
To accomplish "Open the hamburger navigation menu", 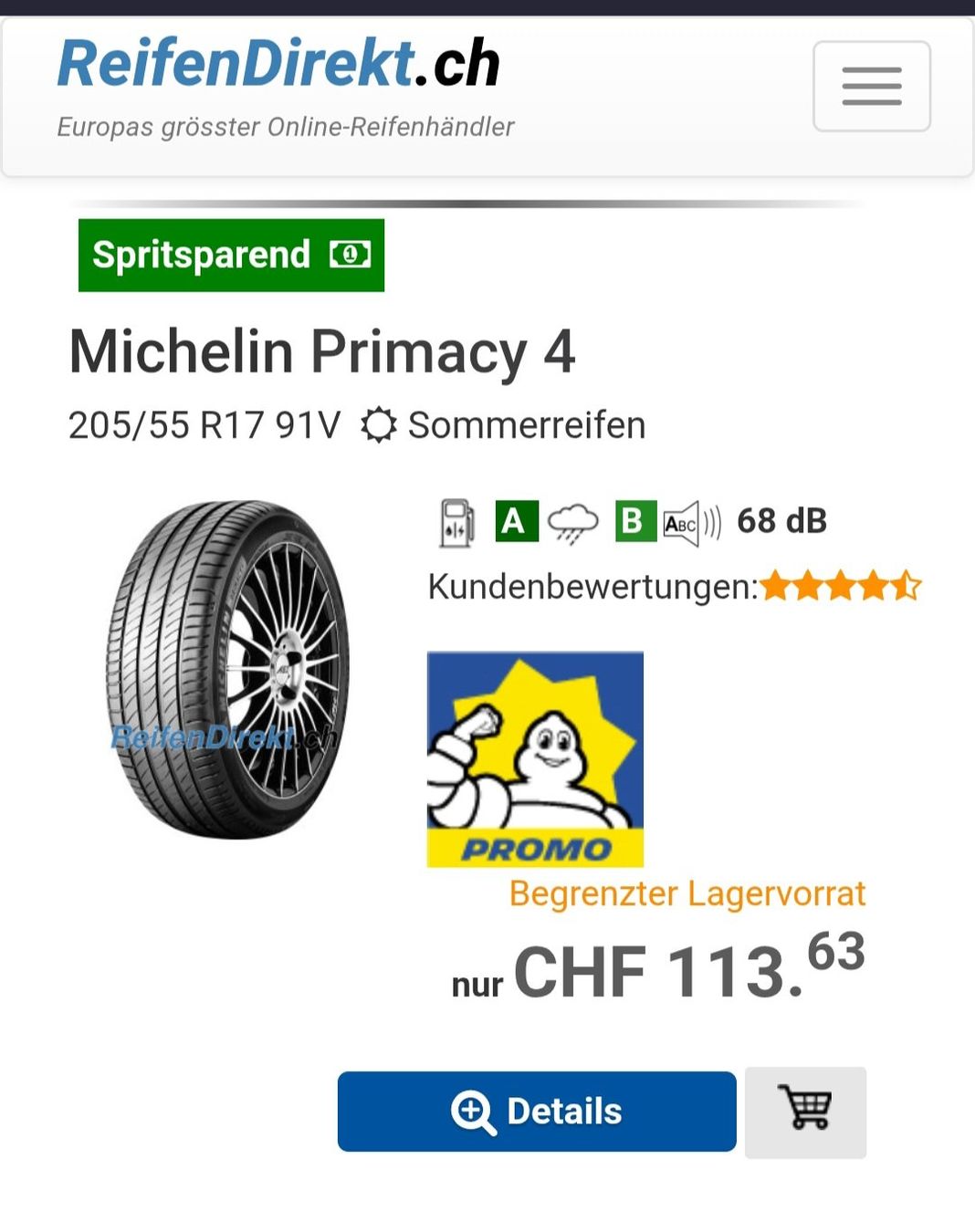I will point(871,86).
